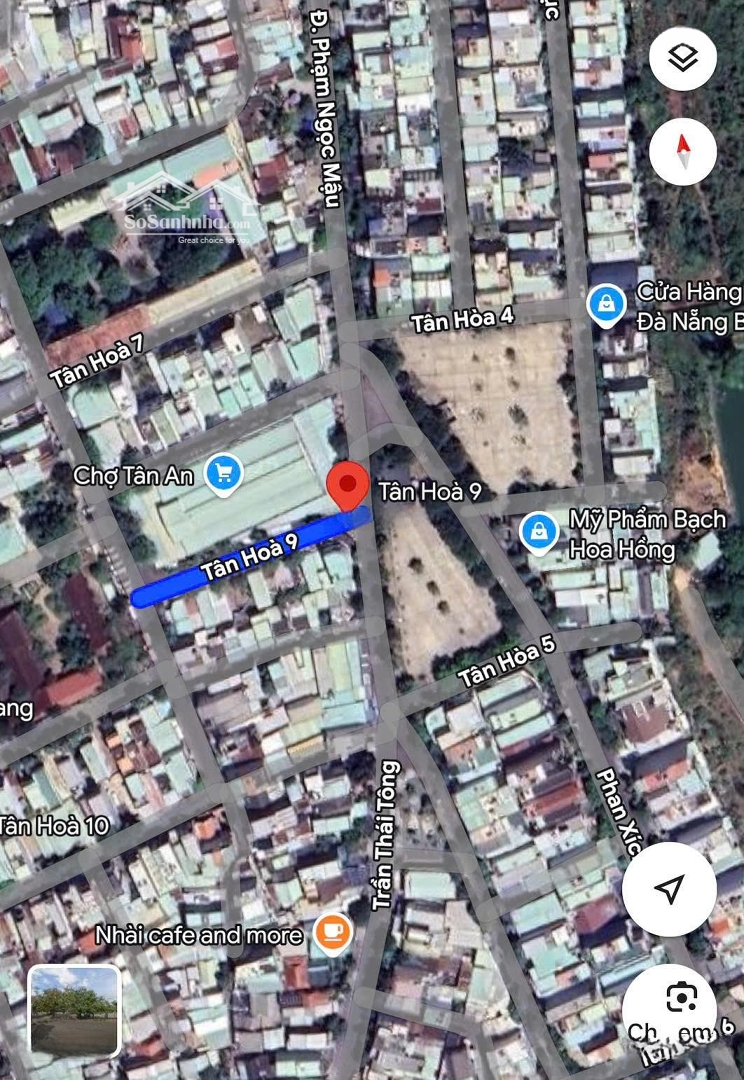Select Nhài cafe and more marker

pos(333,934)
